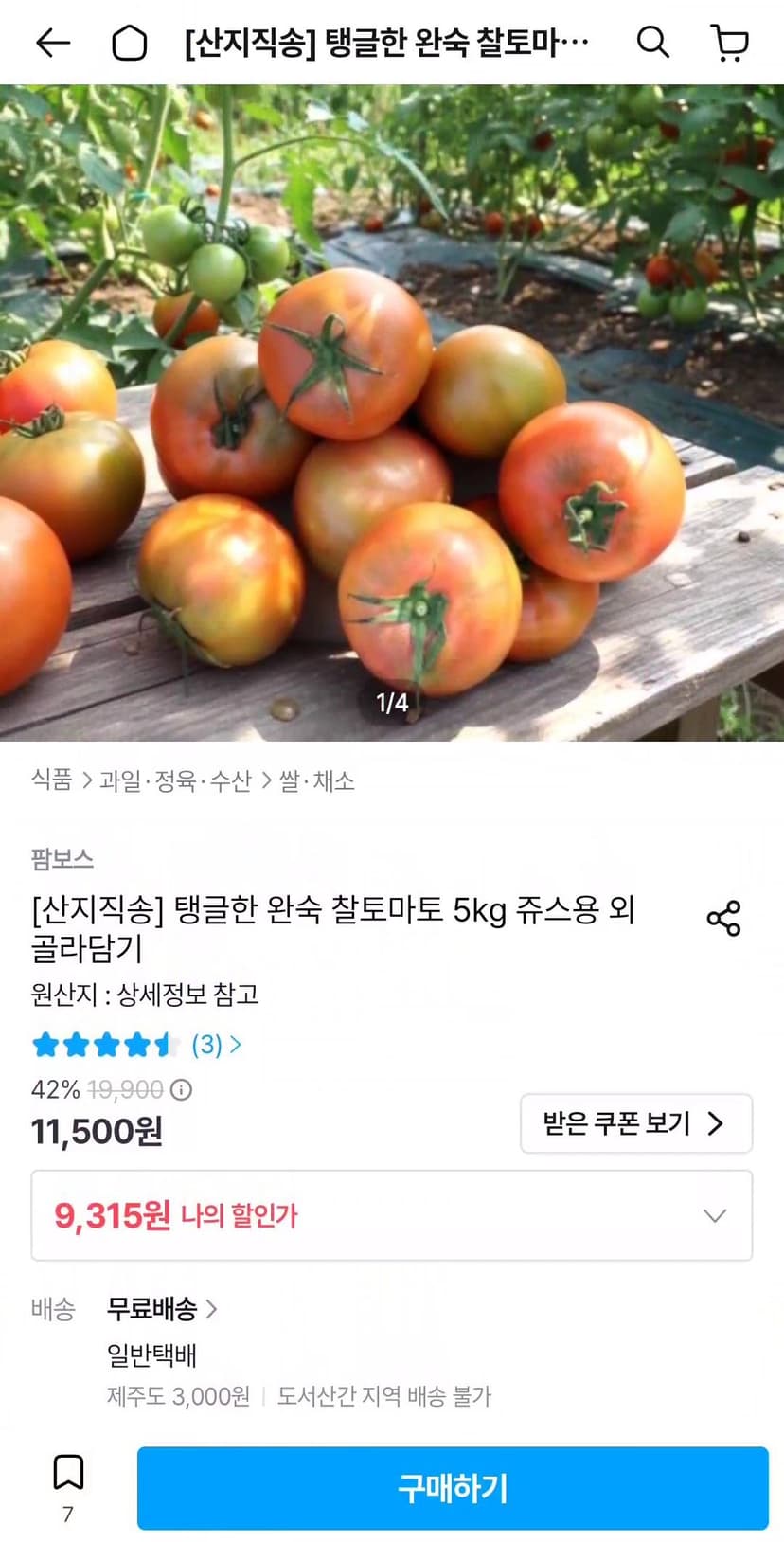The height and width of the screenshot is (1542, 784).
Task: Open the 과일·정육·수산 breadcrumb
Action: click(175, 780)
